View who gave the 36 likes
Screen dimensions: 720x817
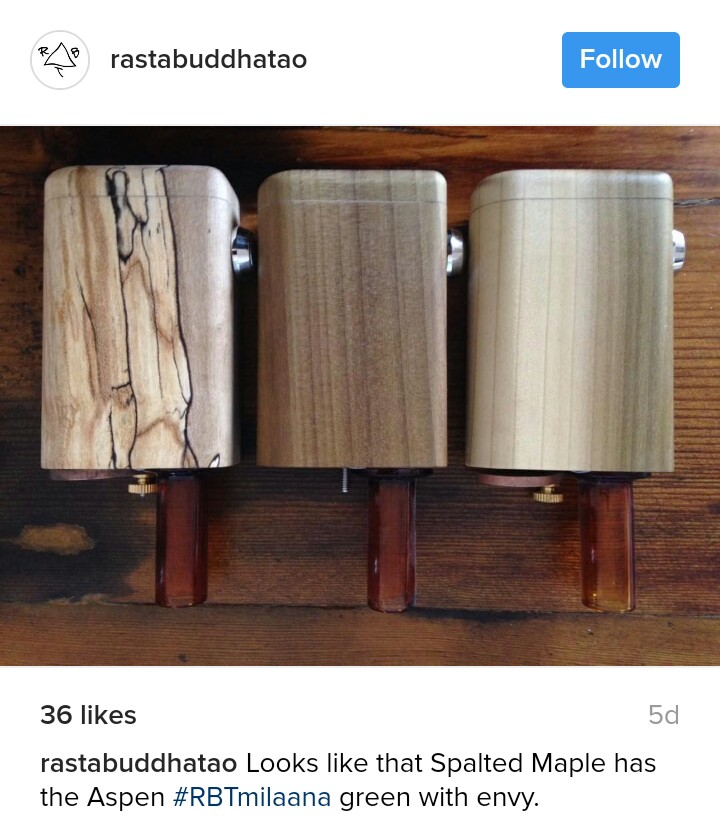[x=88, y=715]
